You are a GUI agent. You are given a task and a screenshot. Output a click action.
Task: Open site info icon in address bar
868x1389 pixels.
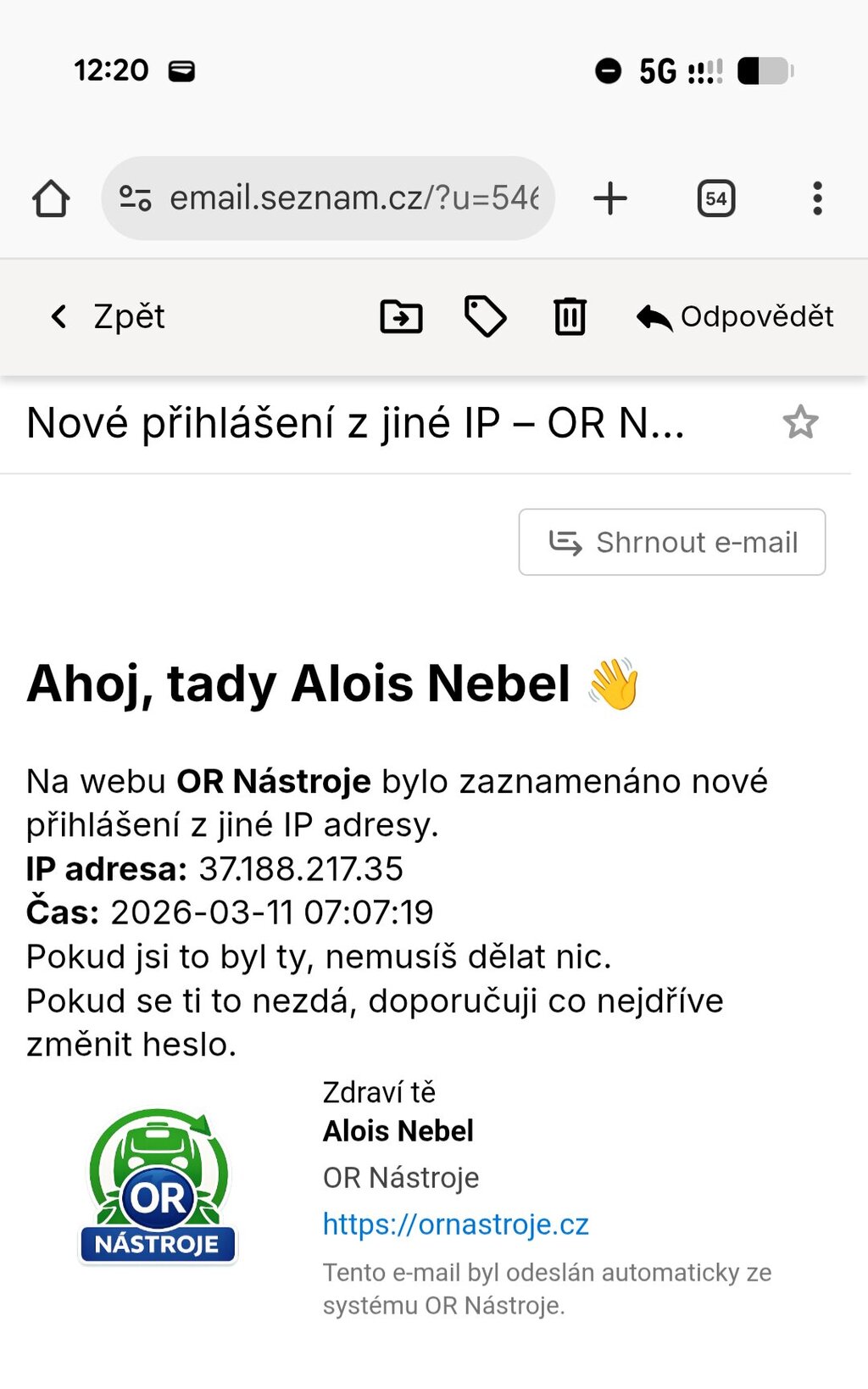click(x=136, y=198)
